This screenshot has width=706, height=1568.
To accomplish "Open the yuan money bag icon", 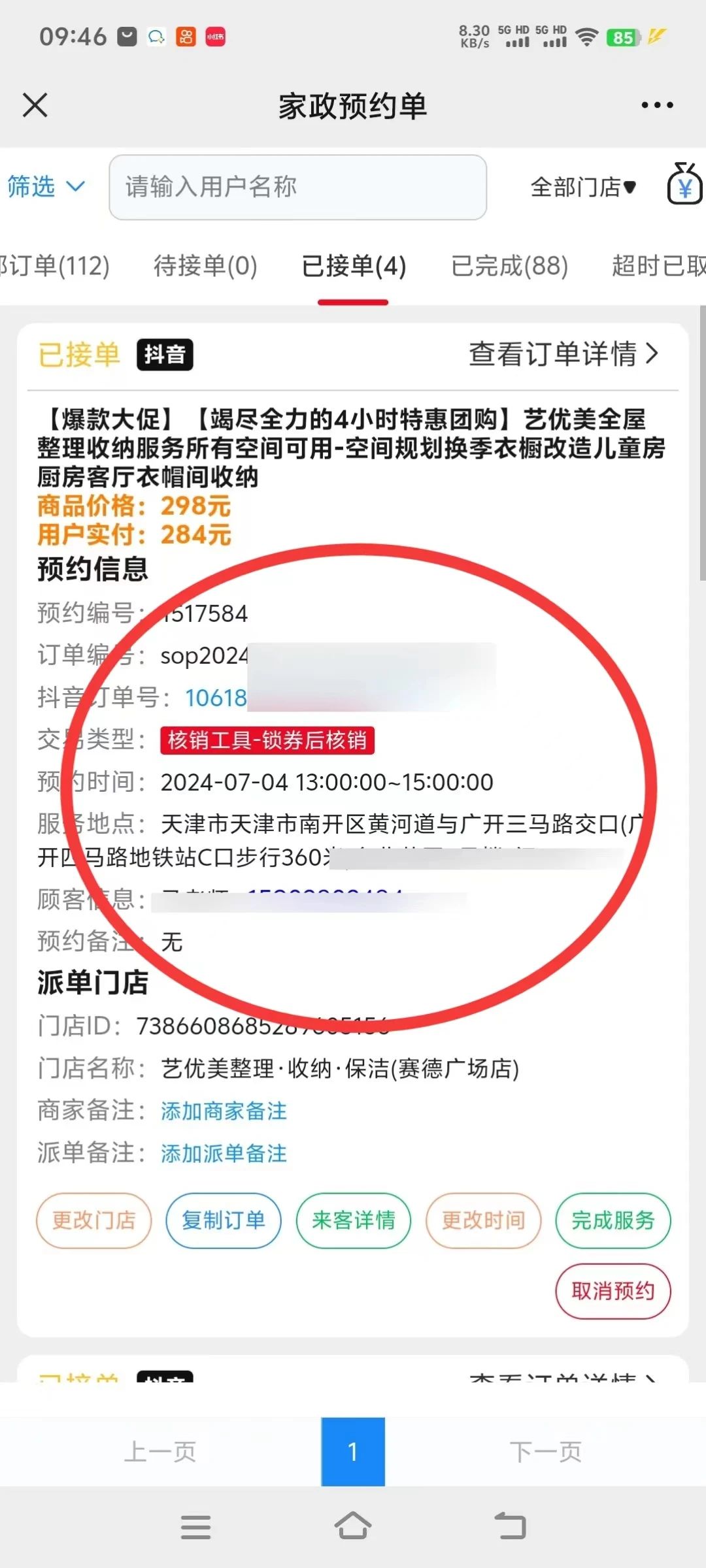I will pyautogui.click(x=684, y=185).
